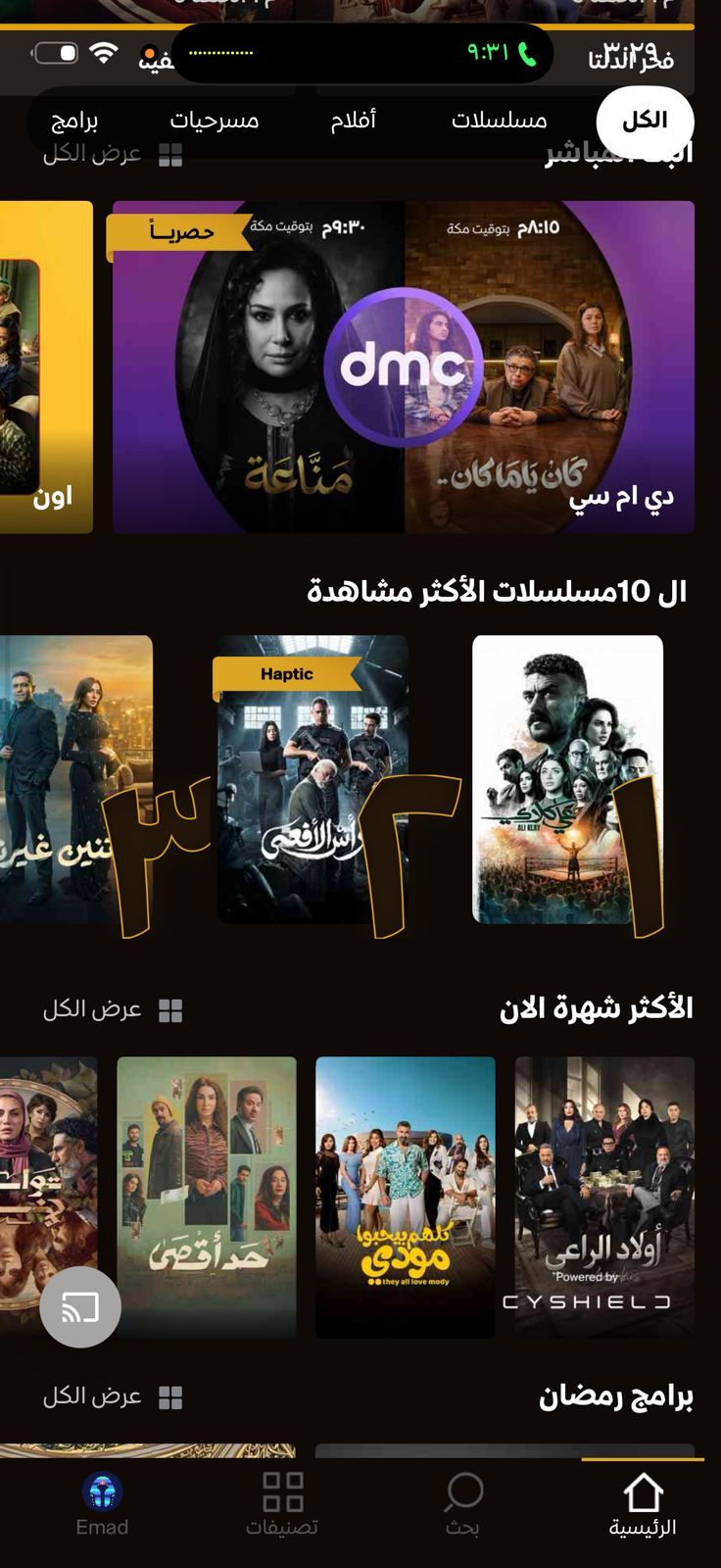This screenshot has height=1568, width=721.
Task: Tap the cast screen floating button
Action: click(x=80, y=1306)
